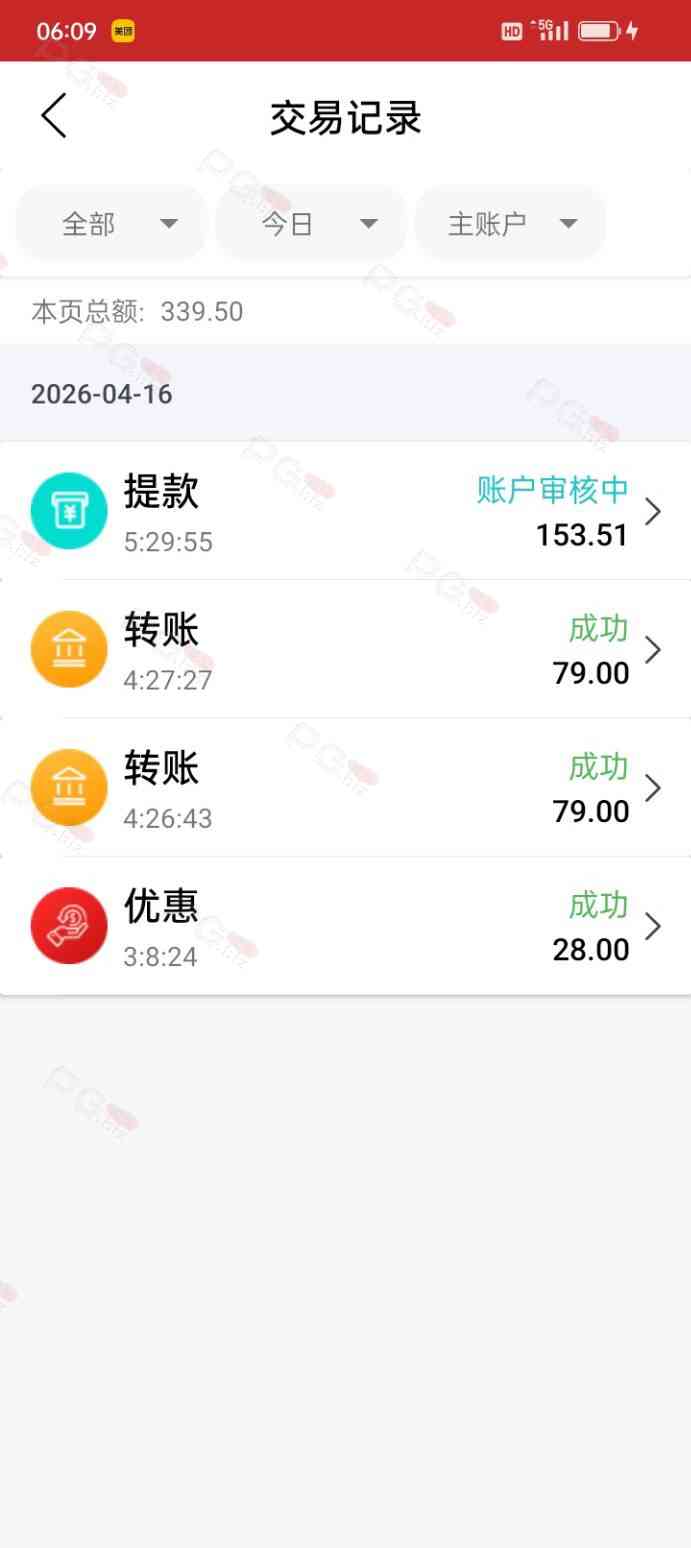The height and width of the screenshot is (1548, 691).
Task: View the 优惠 record at 3:8:24
Action: pos(345,926)
